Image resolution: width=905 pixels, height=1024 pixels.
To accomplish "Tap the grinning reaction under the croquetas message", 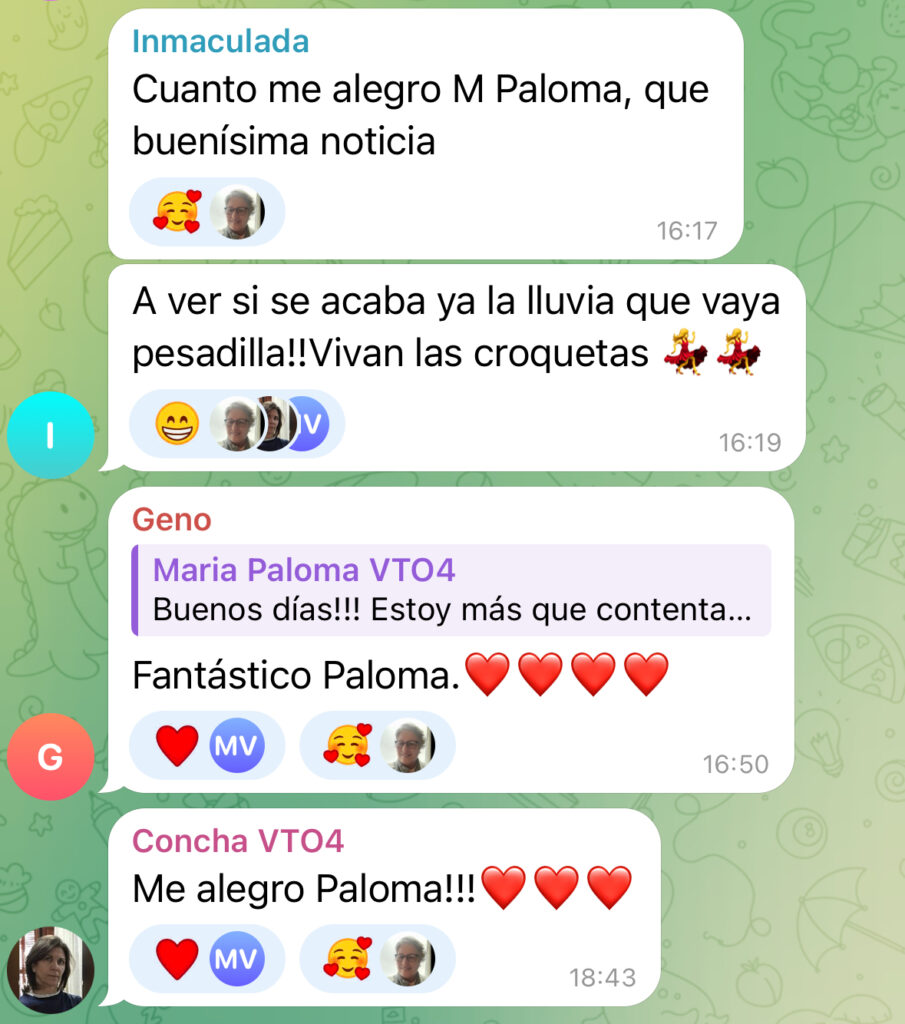I will pos(237,424).
